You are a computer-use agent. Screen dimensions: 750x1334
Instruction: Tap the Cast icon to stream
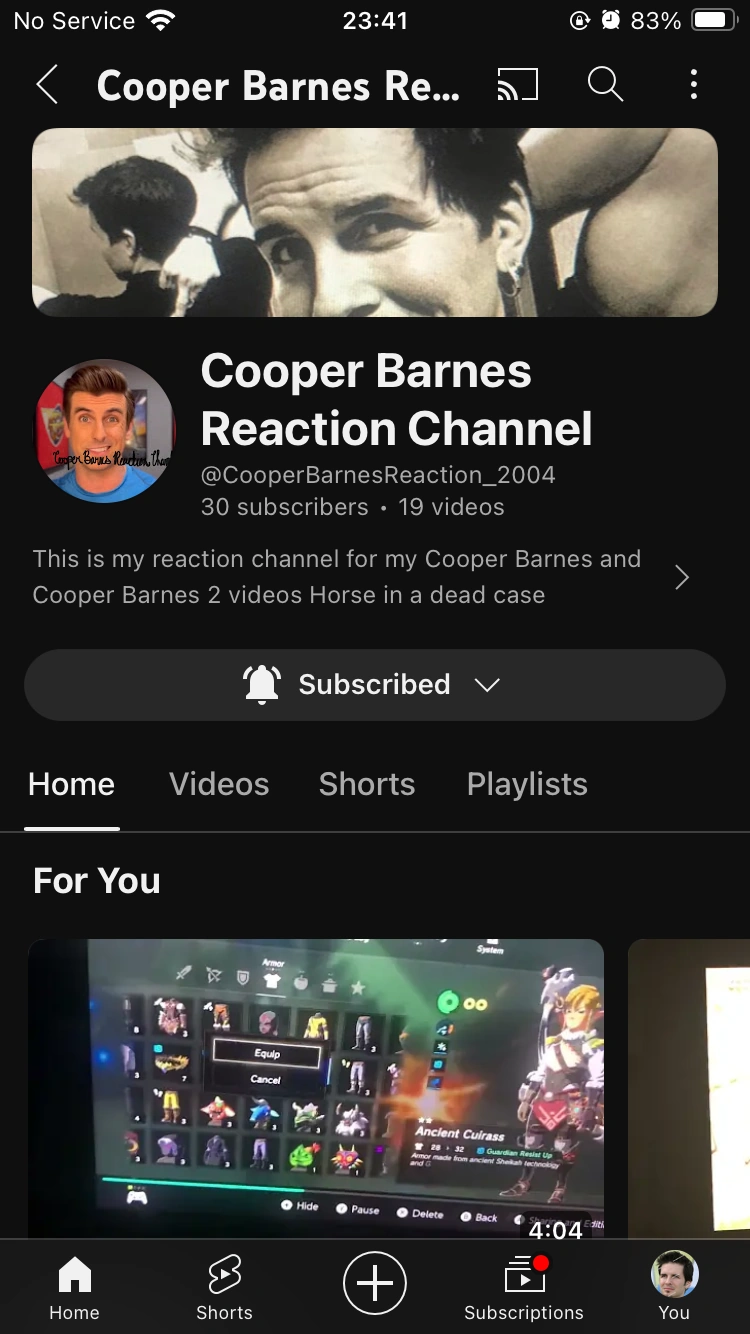coord(517,85)
